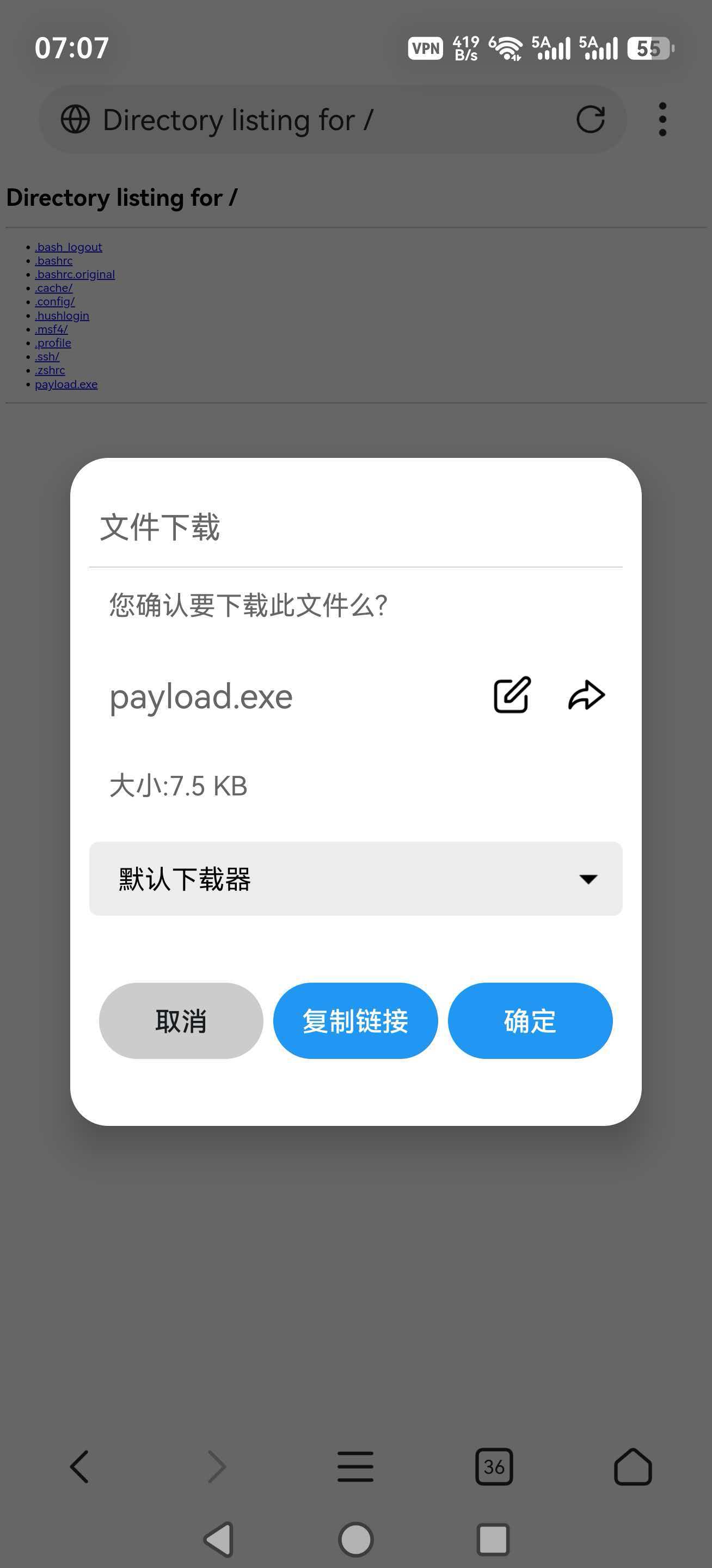Confirm the download with 确定
The image size is (712, 1568).
click(x=530, y=1021)
